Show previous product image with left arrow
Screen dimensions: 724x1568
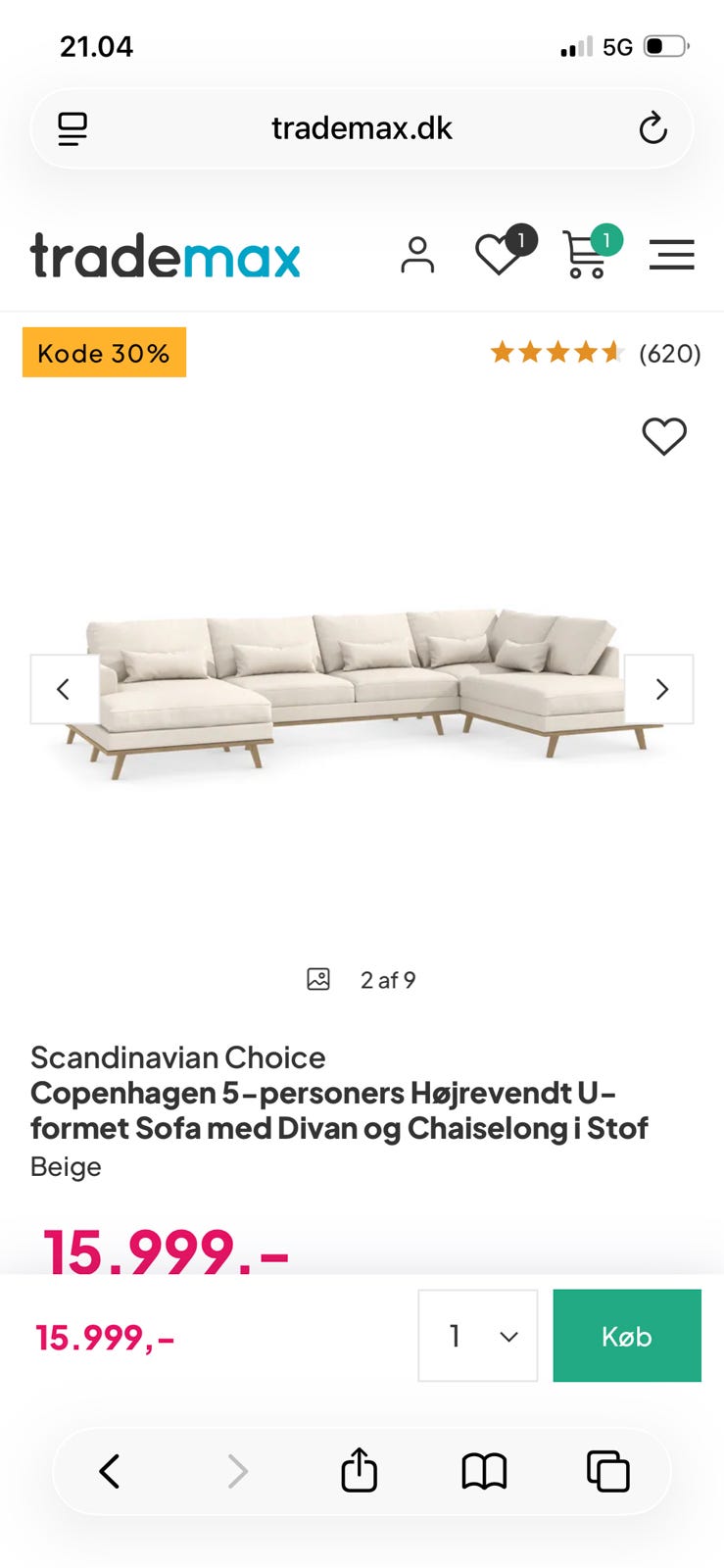pos(62,689)
